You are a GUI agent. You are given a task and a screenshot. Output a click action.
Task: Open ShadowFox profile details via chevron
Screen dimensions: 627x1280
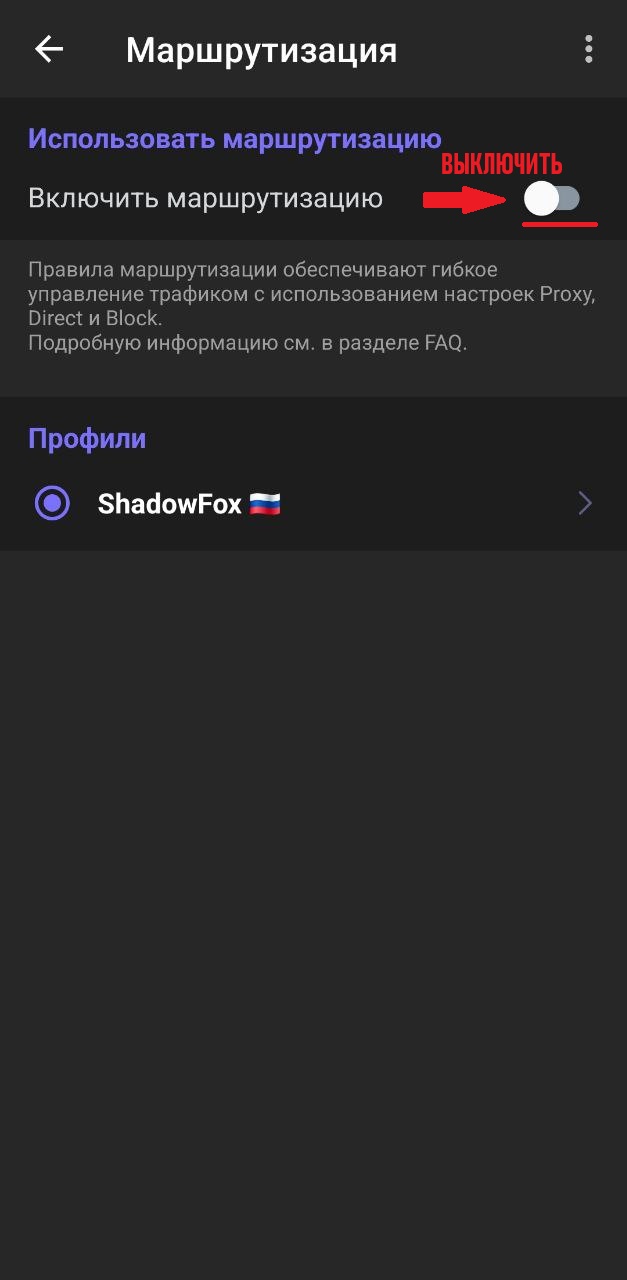point(585,503)
